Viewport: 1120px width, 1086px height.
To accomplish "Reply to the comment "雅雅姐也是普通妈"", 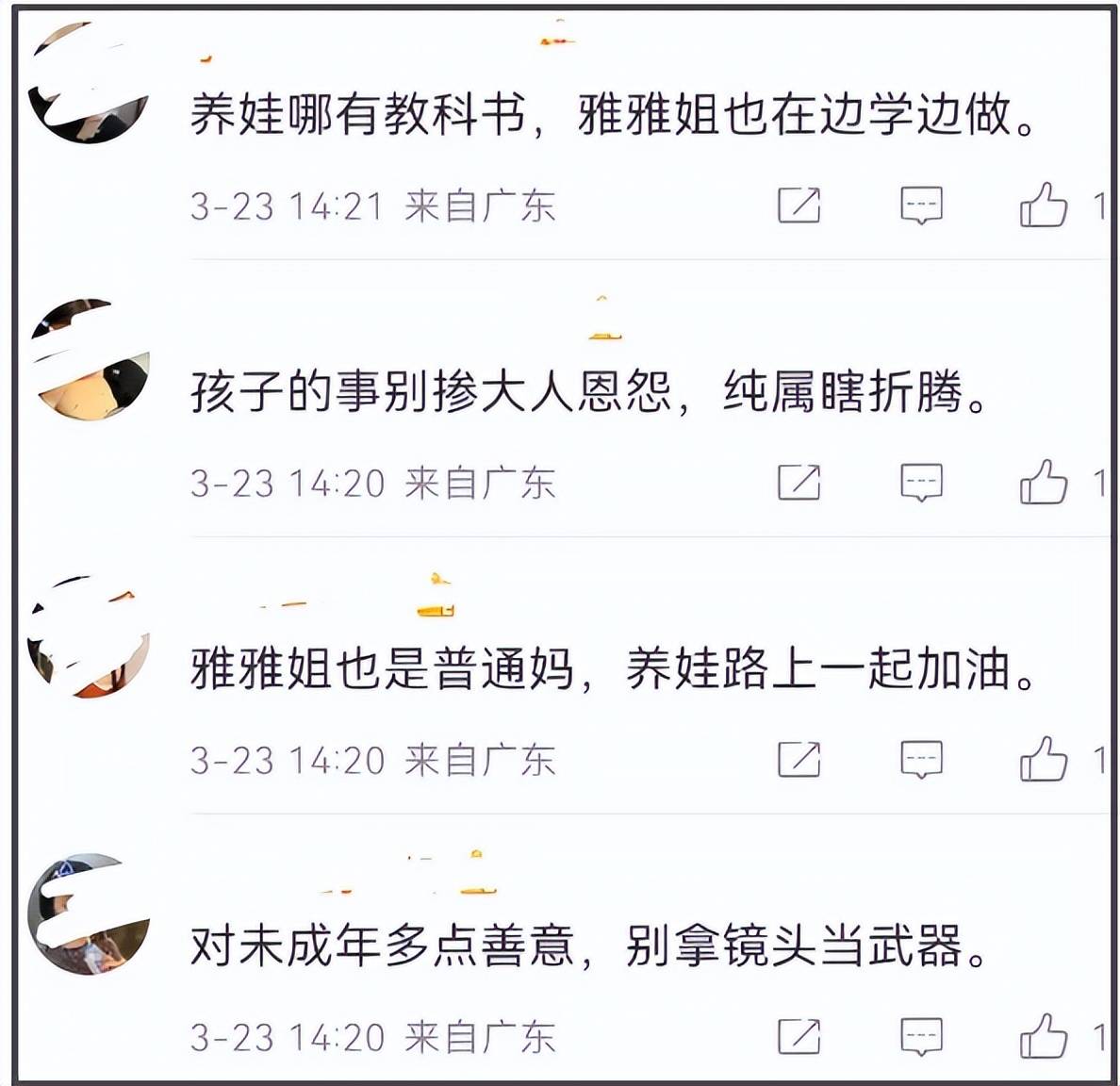I will tap(921, 759).
